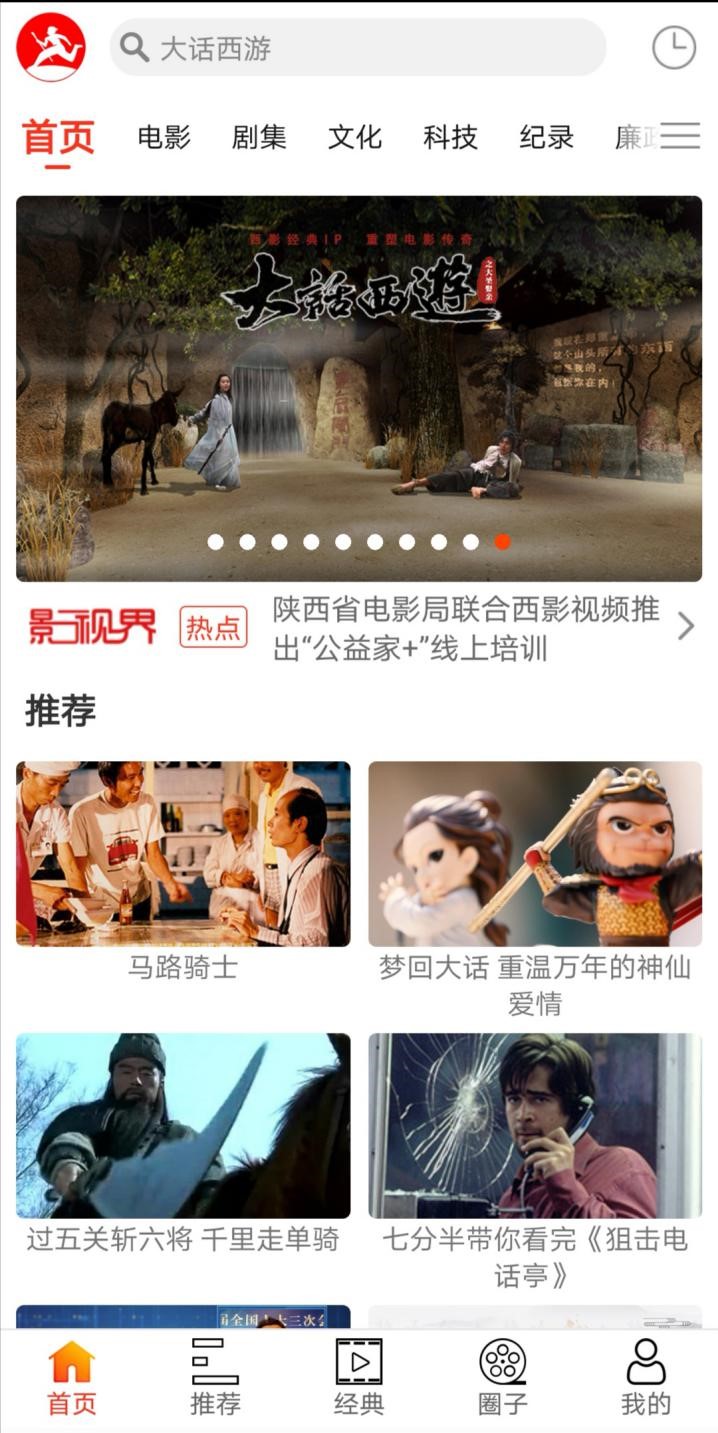Image resolution: width=718 pixels, height=1433 pixels.
Task: Switch to the 电影 tab
Action: tap(164, 137)
